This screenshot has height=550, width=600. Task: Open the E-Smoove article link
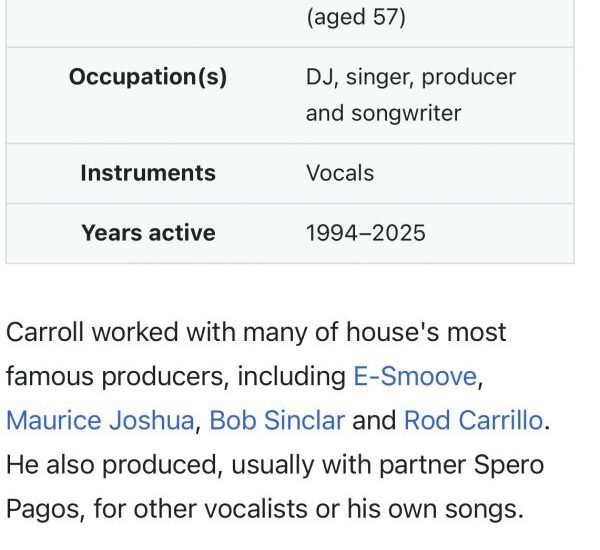pyautogui.click(x=414, y=377)
